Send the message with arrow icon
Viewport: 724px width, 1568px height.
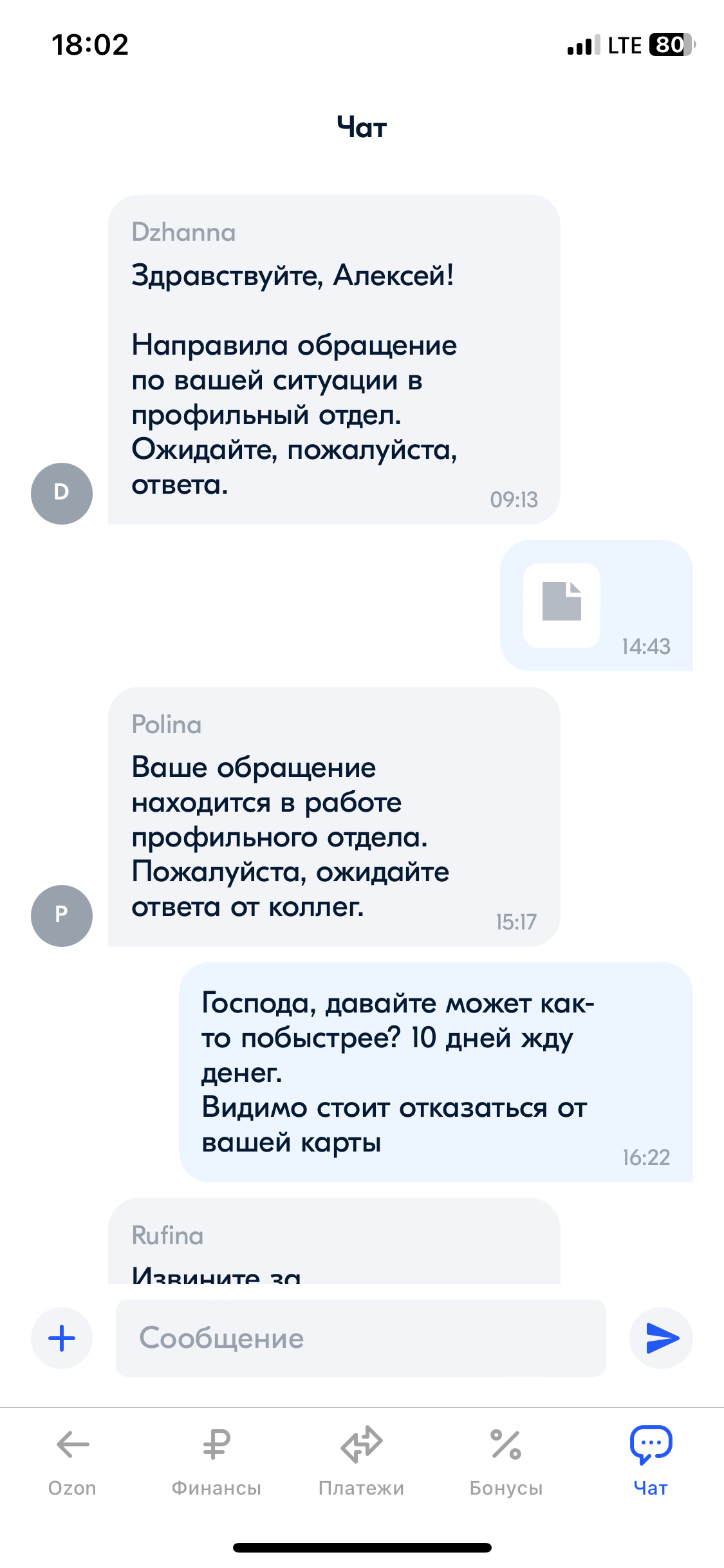(x=661, y=1338)
